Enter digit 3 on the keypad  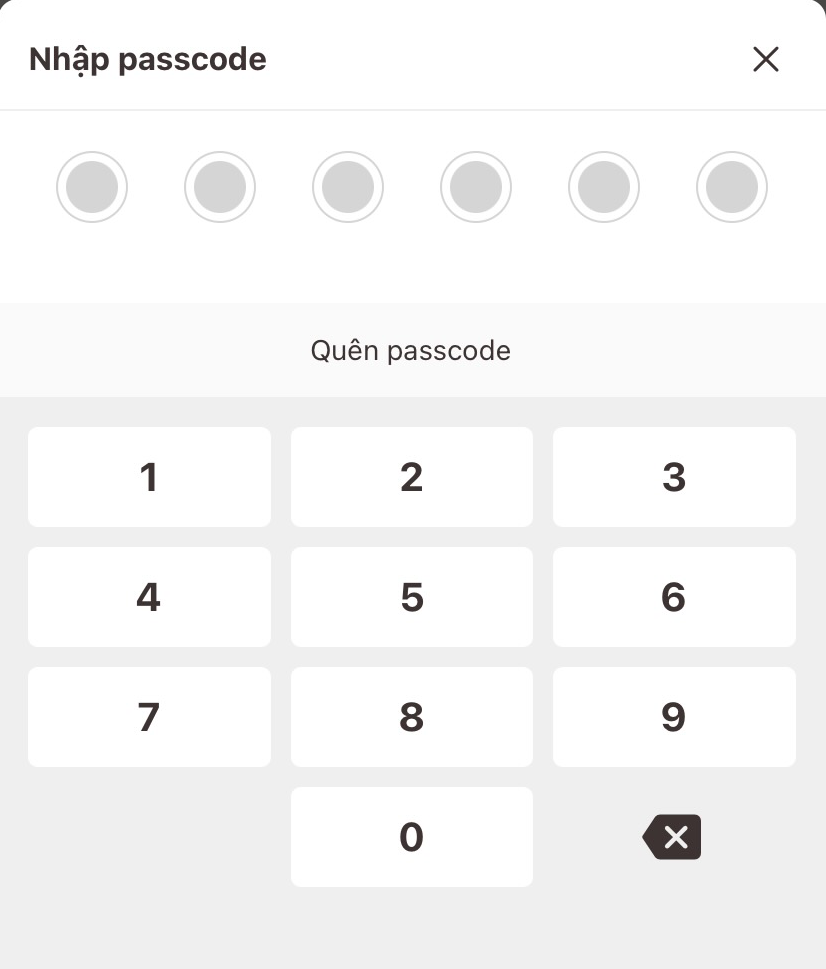click(x=673, y=477)
